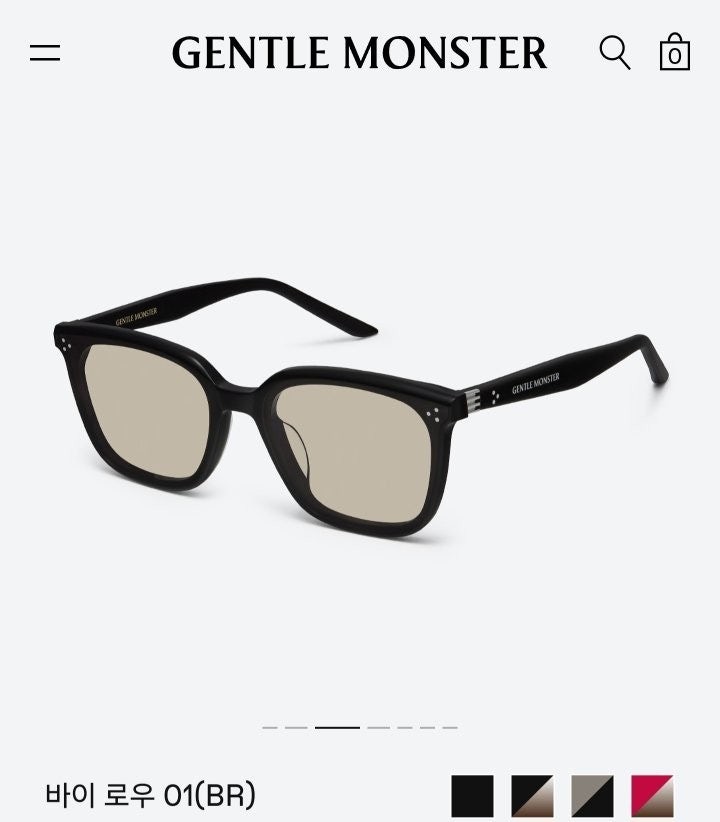Select the solid black color swatch
This screenshot has height=822, width=720.
[x=472, y=796]
